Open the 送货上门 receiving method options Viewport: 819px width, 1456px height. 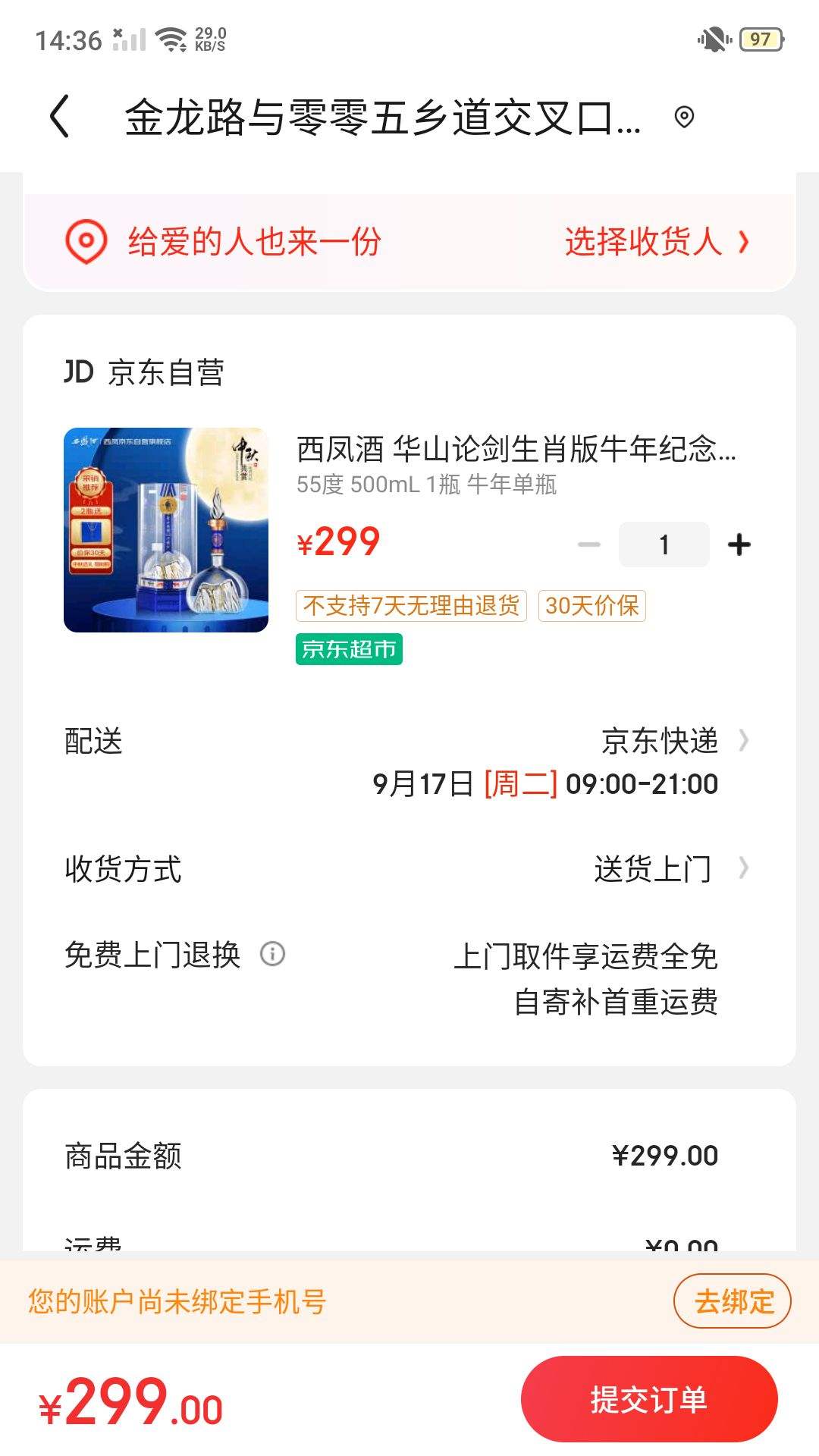[x=654, y=871]
